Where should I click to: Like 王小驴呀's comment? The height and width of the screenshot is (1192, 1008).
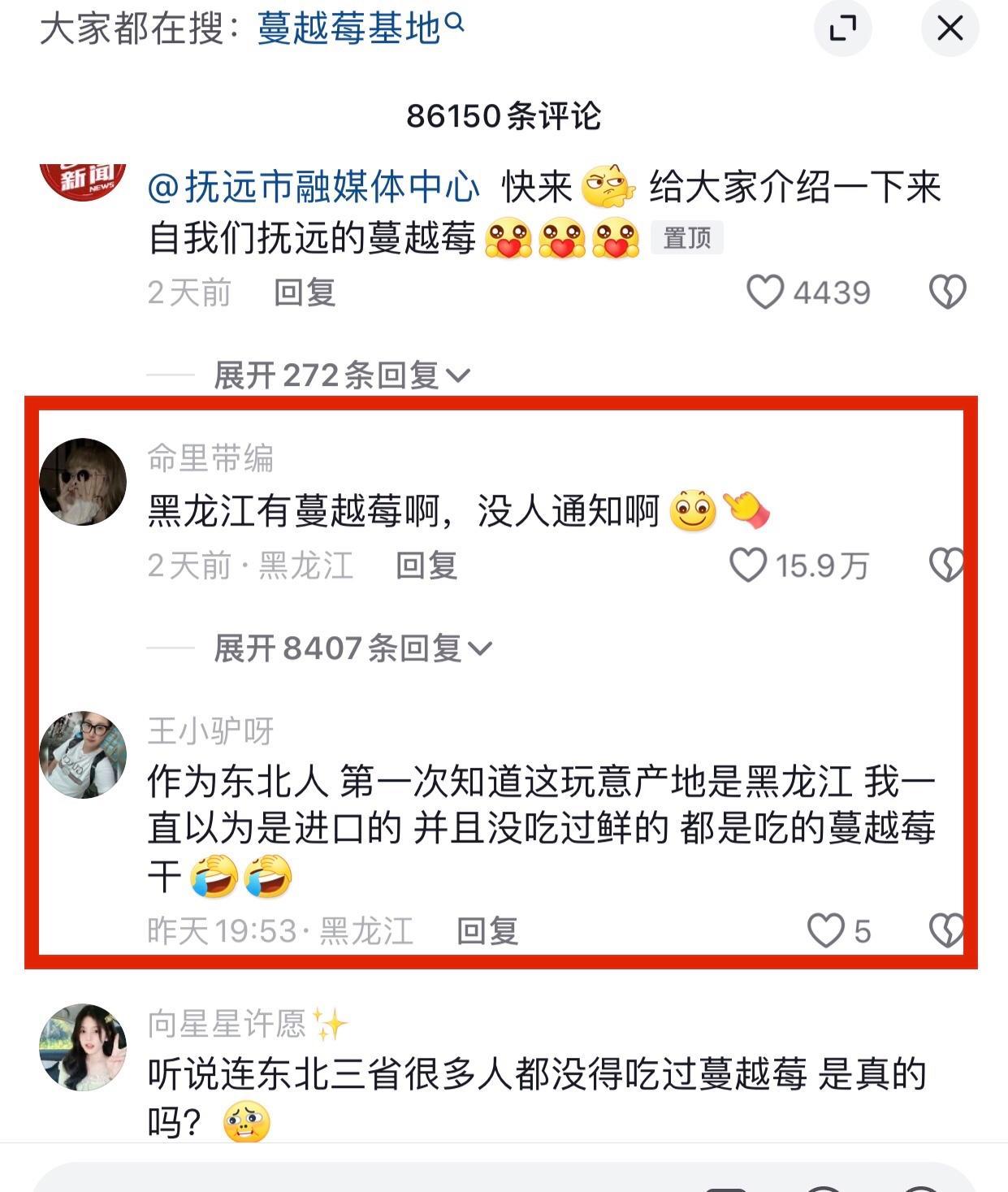point(826,930)
